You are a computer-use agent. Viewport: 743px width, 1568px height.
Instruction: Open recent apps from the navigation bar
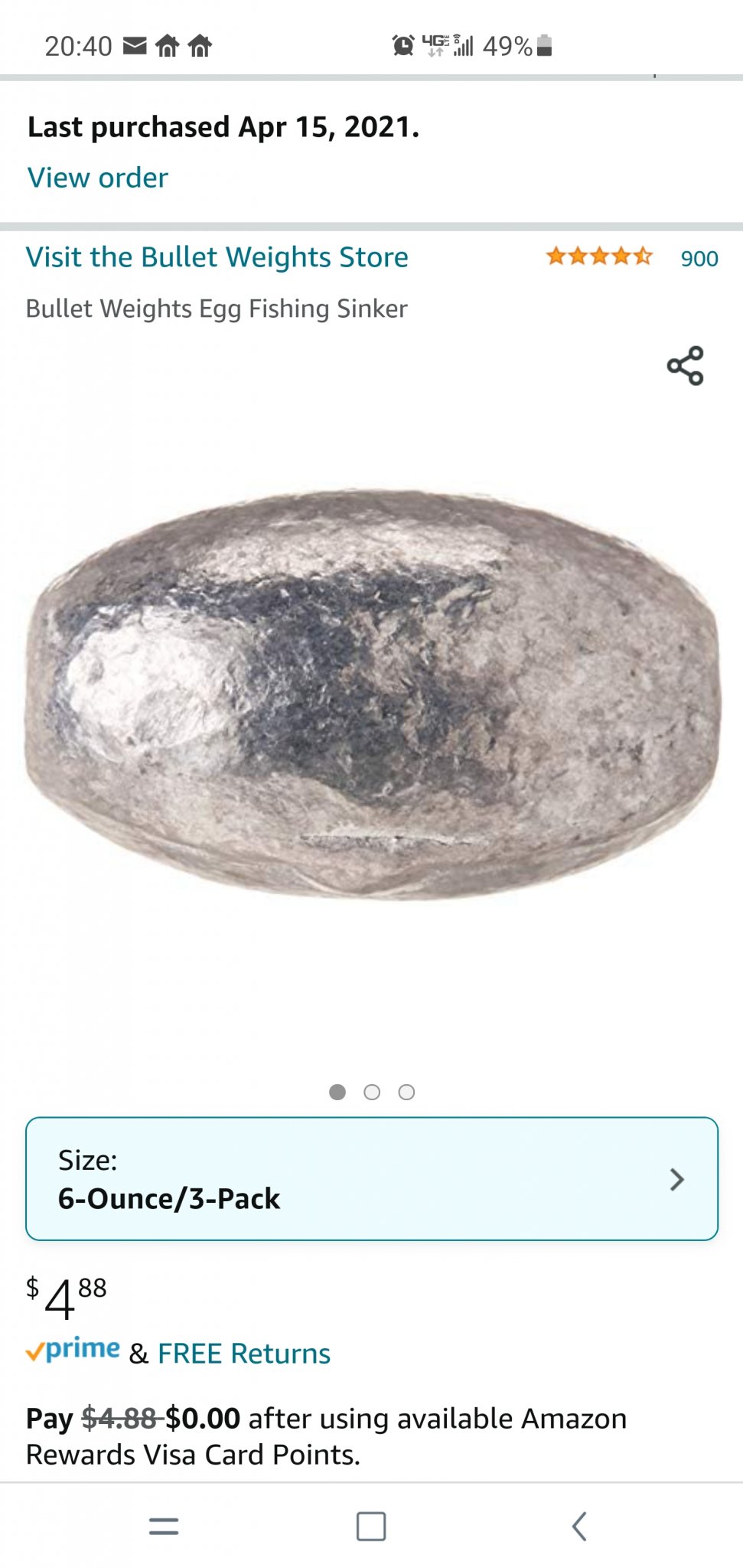tap(164, 1526)
